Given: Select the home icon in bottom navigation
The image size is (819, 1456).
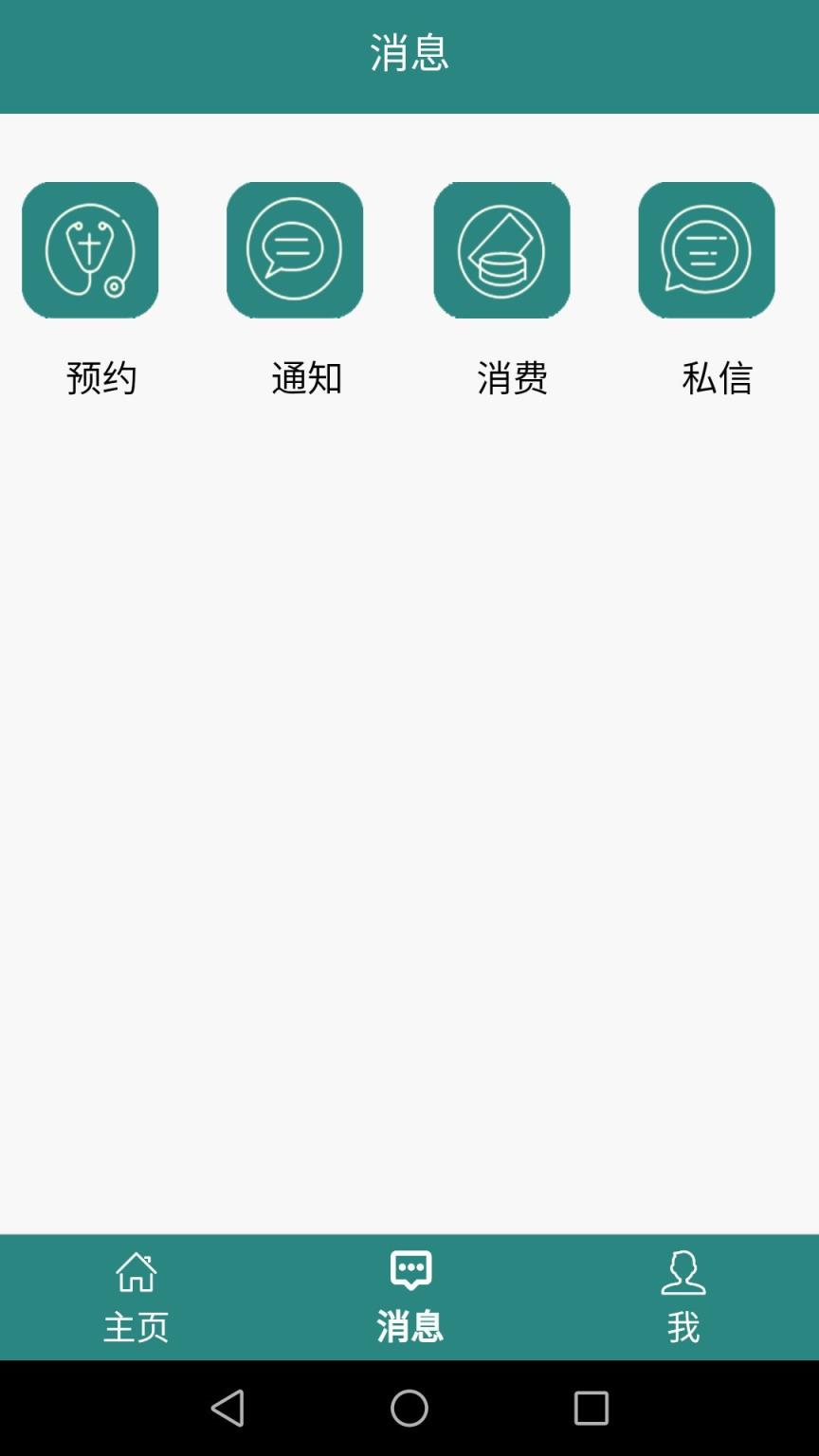Looking at the screenshot, I should click(136, 1270).
